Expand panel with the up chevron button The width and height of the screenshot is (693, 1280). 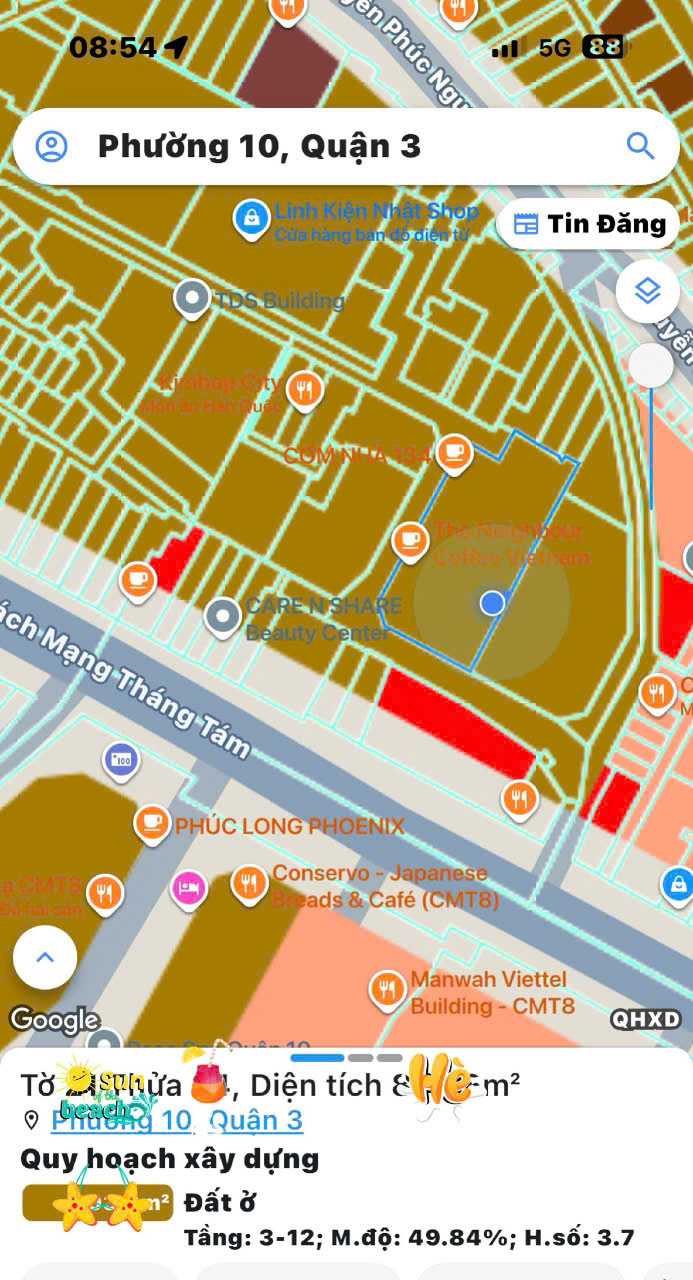(45, 958)
